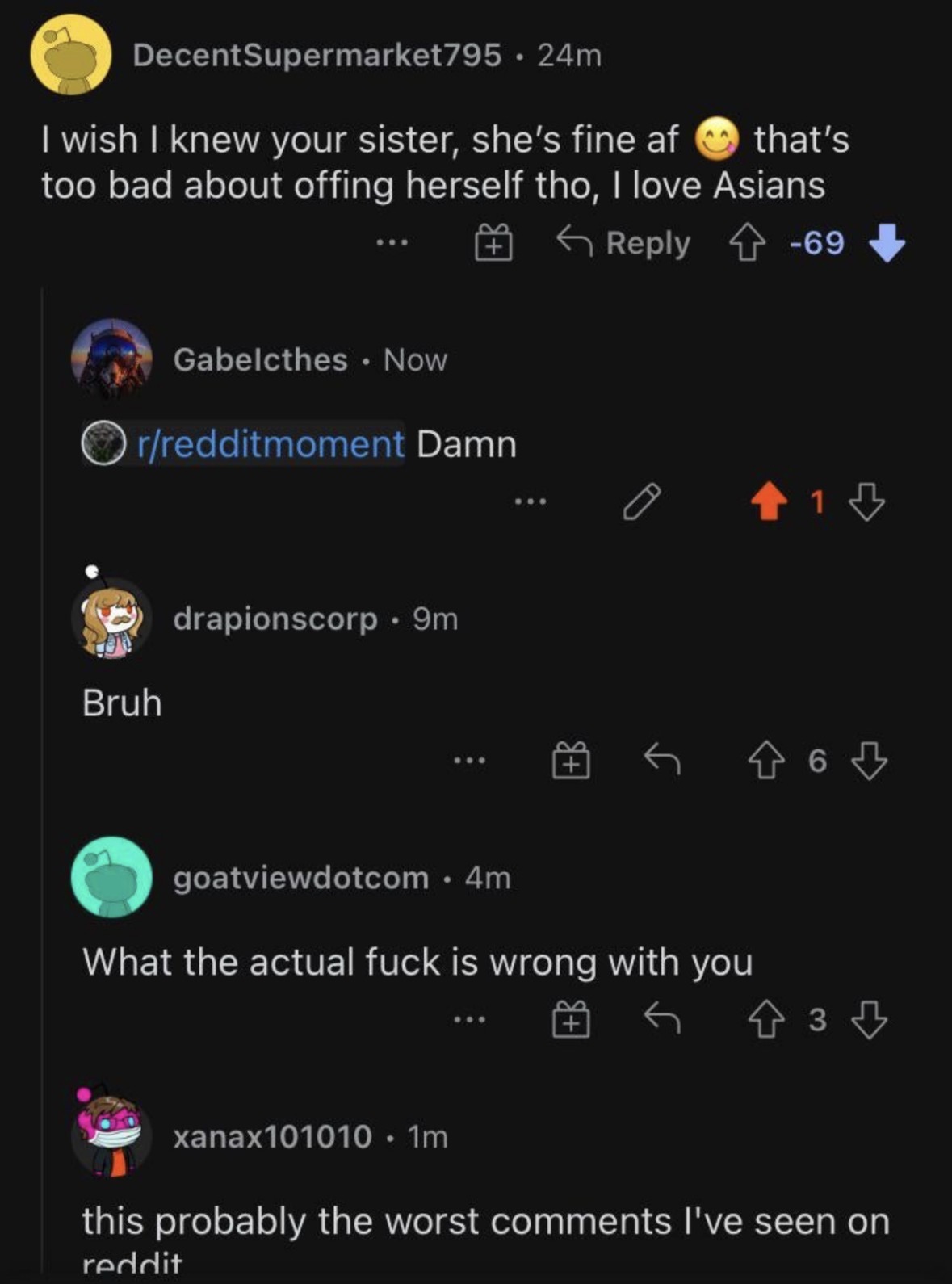Reply to drapionscorp's Bruh comment

[x=662, y=761]
